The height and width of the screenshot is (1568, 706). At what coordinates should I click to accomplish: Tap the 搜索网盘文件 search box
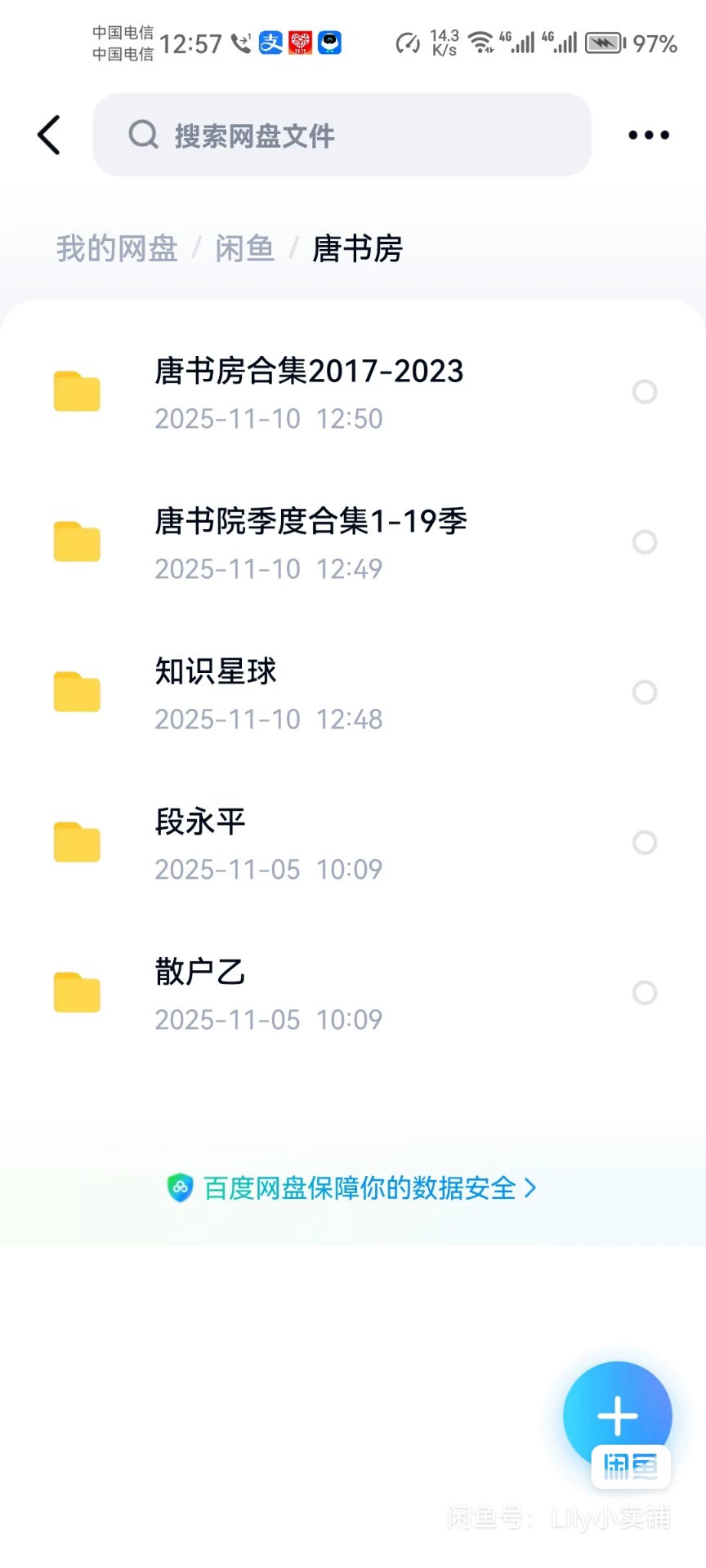[342, 135]
